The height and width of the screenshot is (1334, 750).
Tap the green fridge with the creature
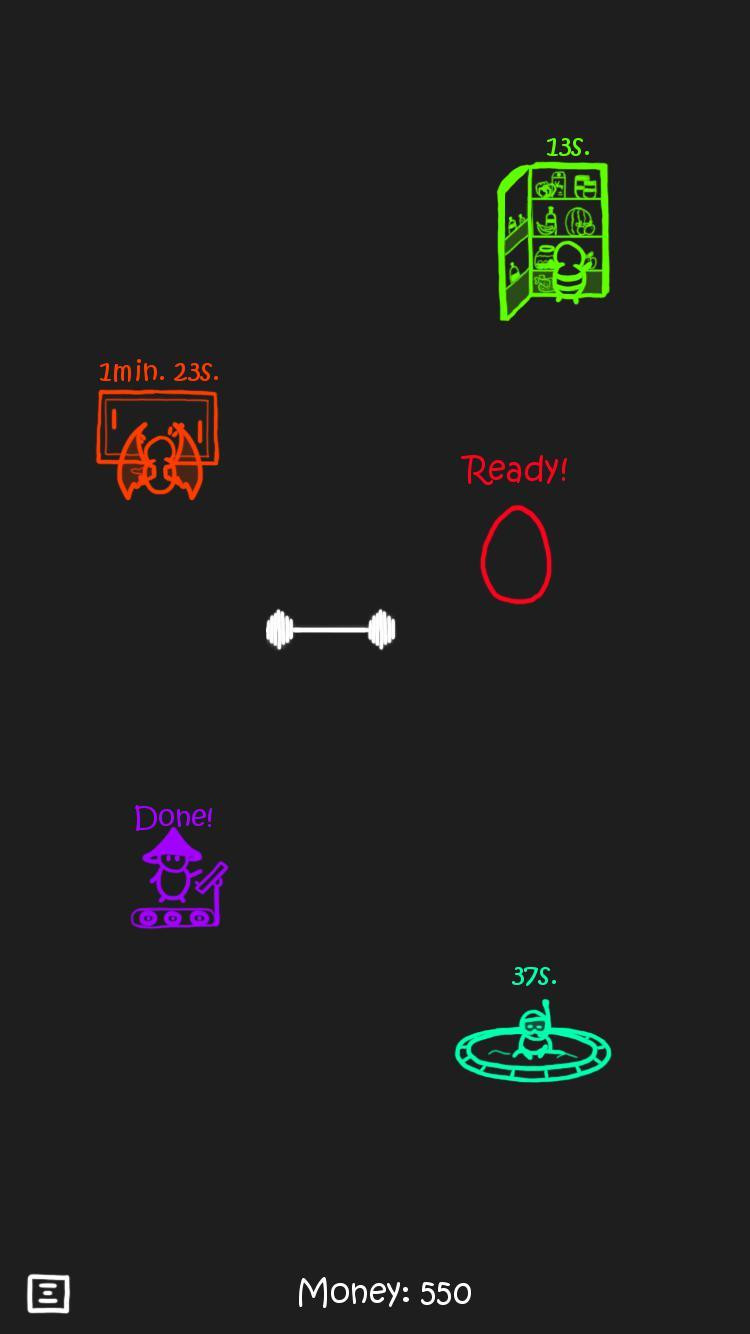(x=553, y=241)
